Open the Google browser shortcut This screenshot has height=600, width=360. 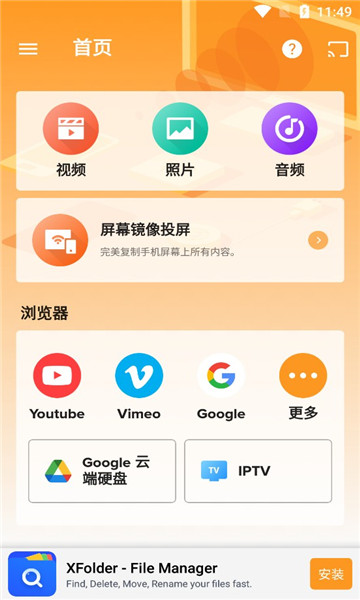click(x=221, y=386)
